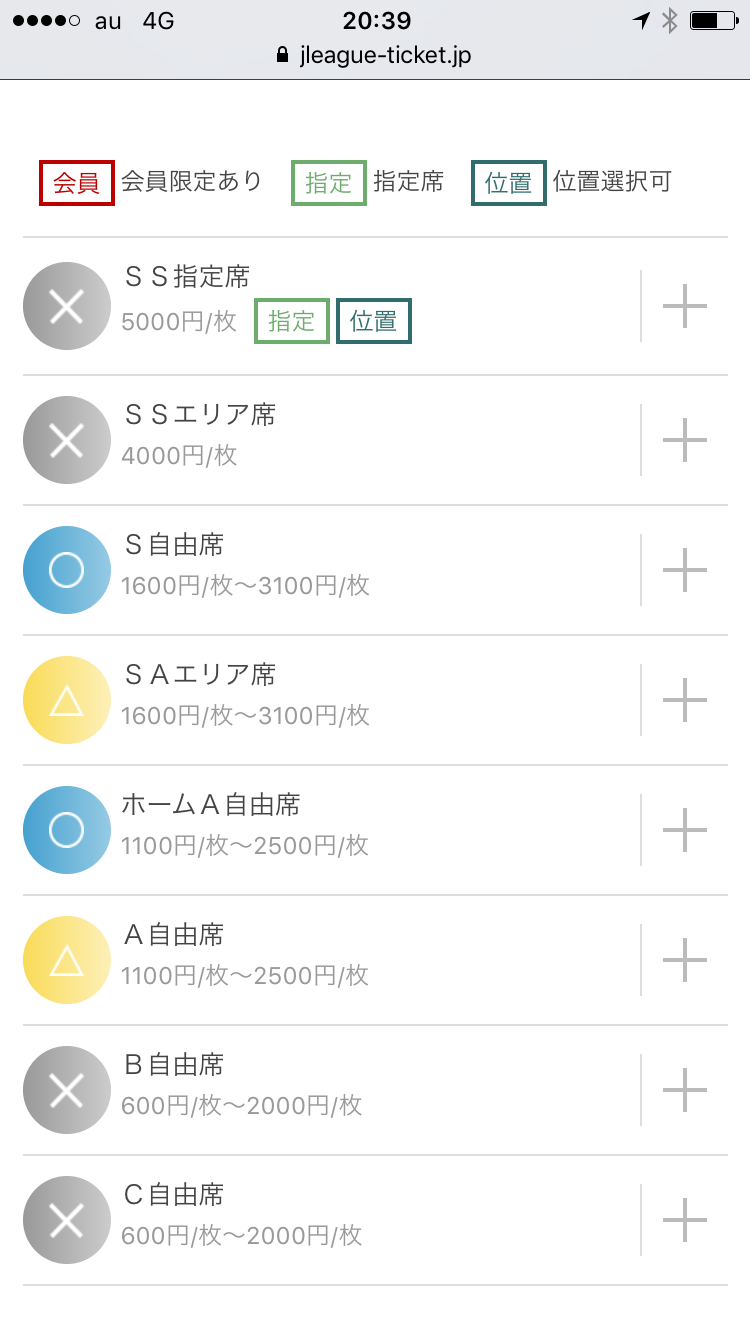Expand the Ｃ自由席 plus icon
Viewport: 750px width, 1334px height.
(x=685, y=1220)
